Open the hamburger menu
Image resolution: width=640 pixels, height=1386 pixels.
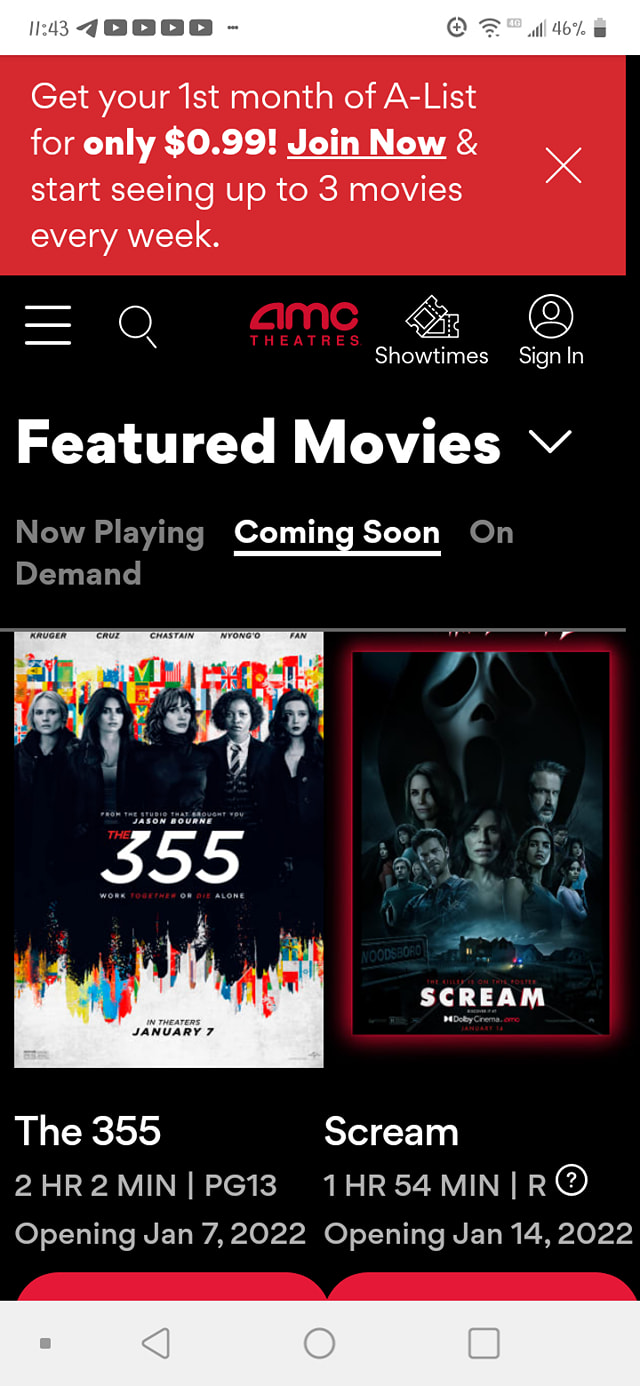click(x=48, y=325)
